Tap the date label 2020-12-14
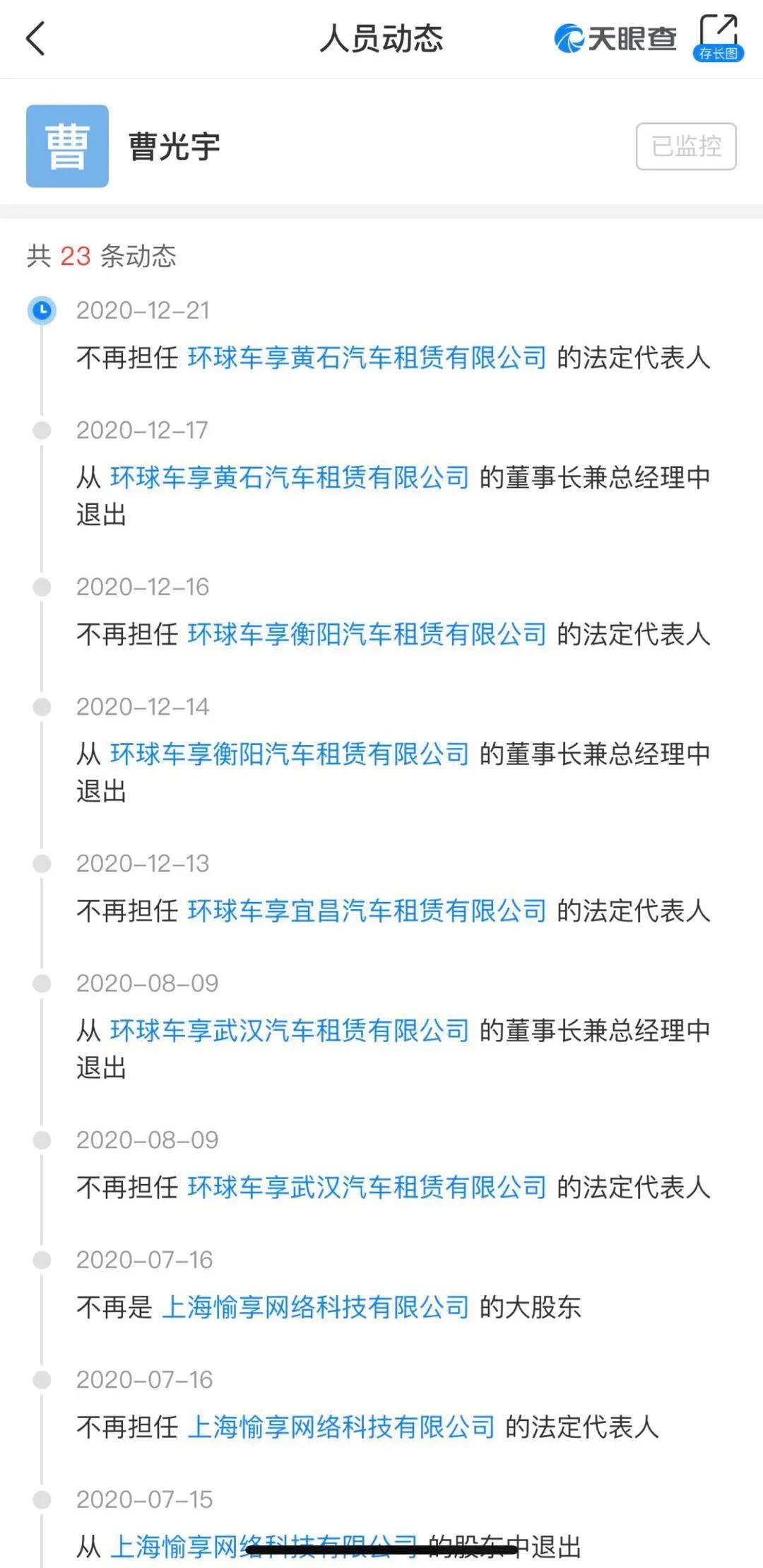The width and height of the screenshot is (763, 1568). pos(145,707)
